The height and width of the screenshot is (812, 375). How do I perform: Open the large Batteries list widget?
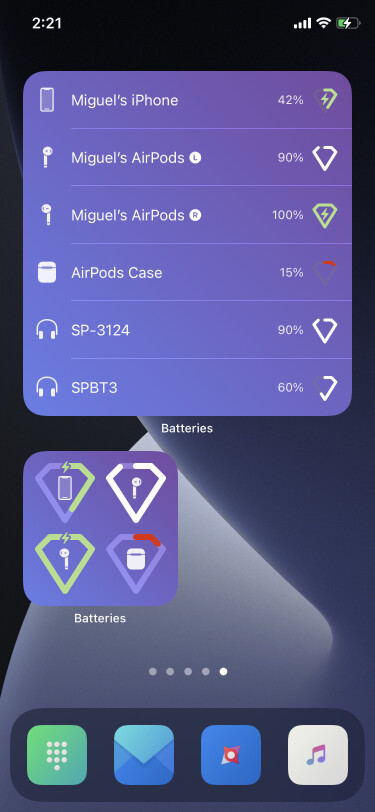[x=188, y=243]
